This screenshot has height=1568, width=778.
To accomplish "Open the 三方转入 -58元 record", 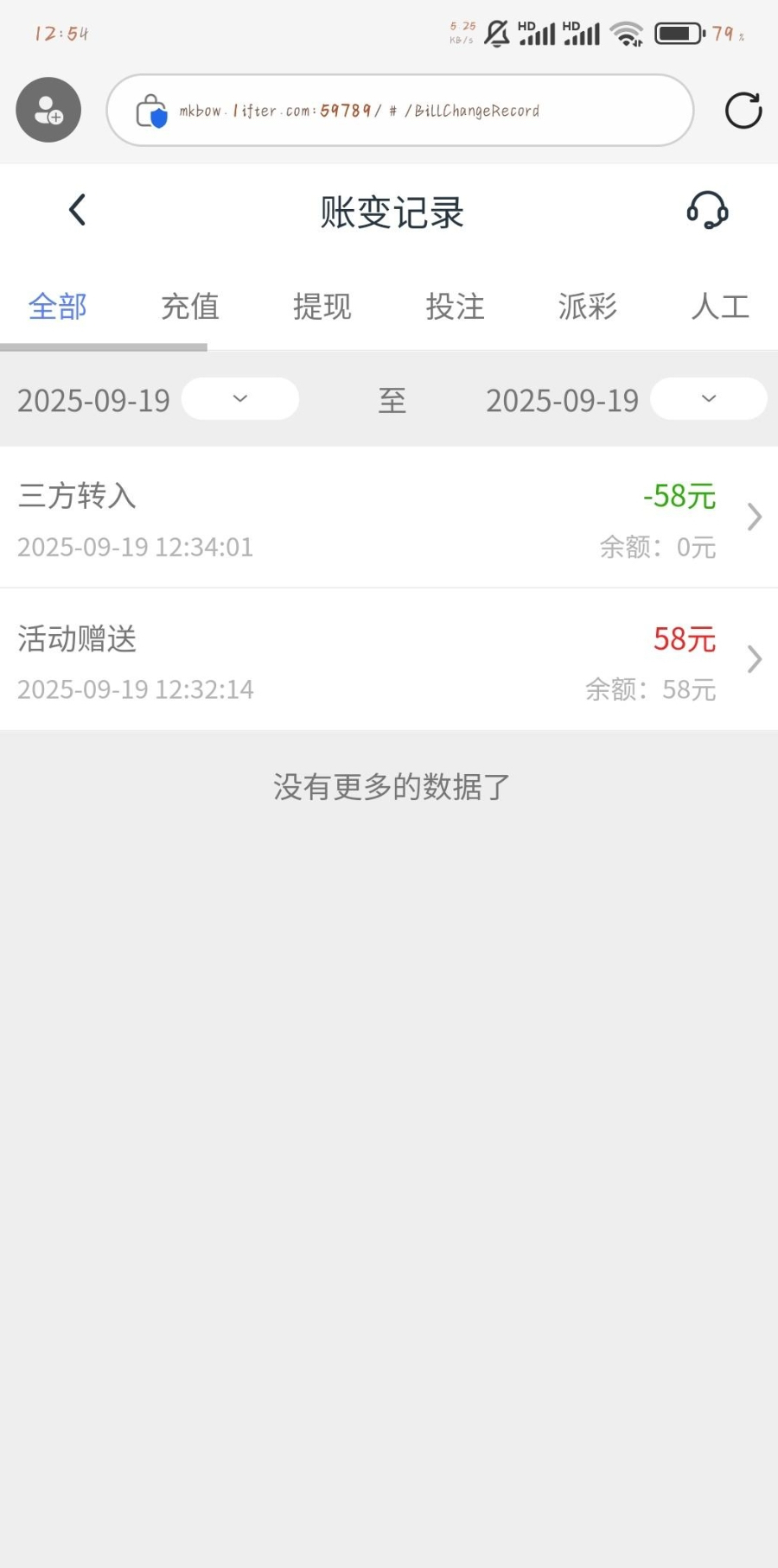I will (389, 517).
